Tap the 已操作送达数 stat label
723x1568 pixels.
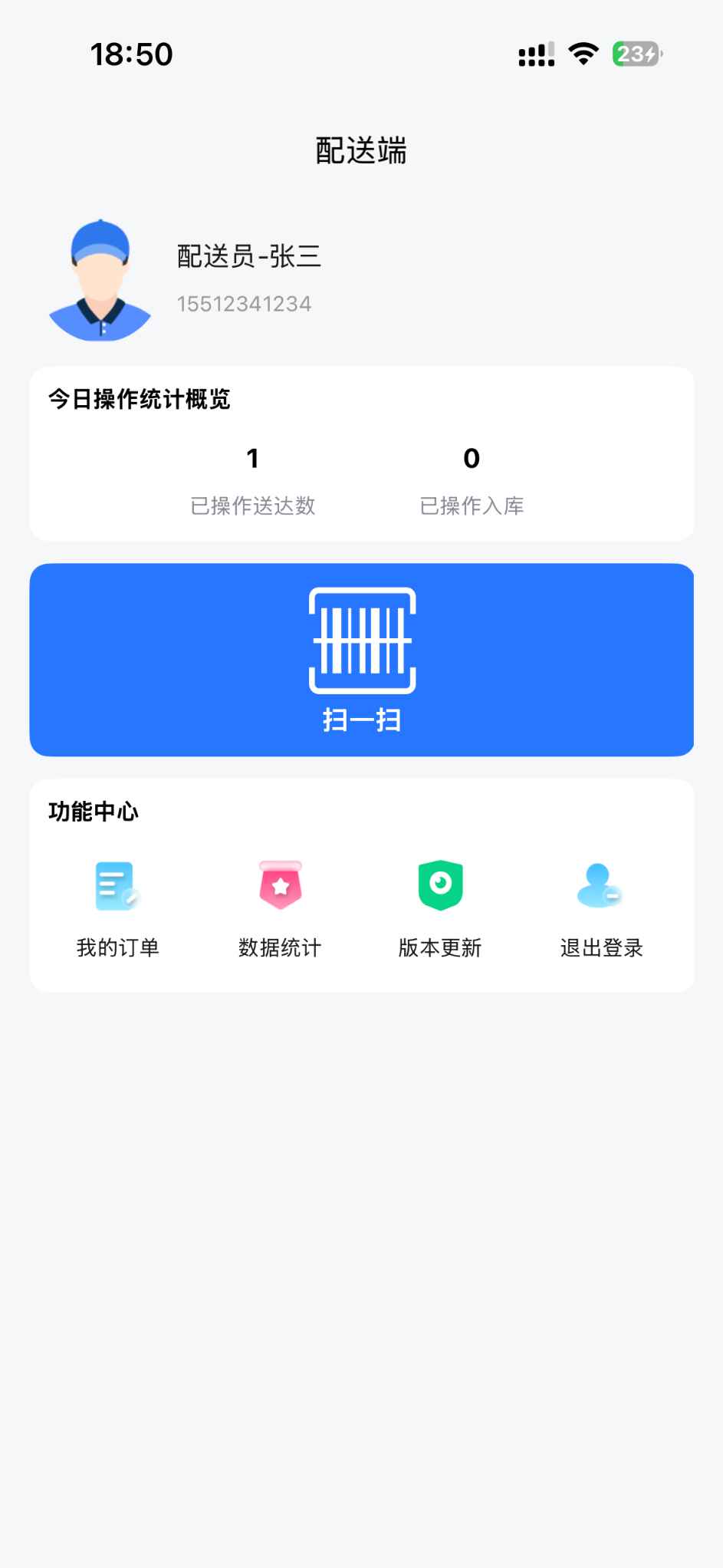(255, 506)
